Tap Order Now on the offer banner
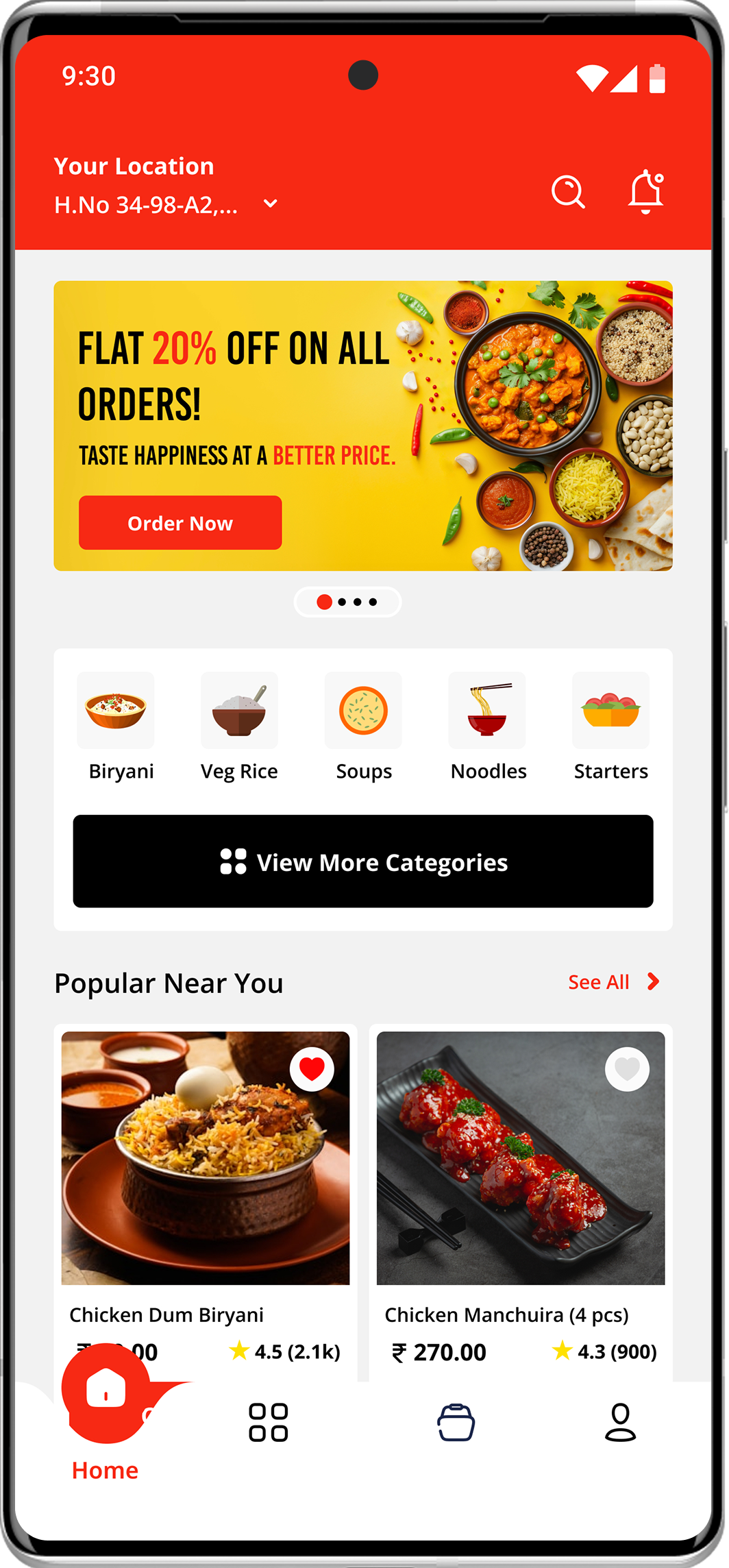Viewport: 729px width, 1568px height. click(180, 523)
